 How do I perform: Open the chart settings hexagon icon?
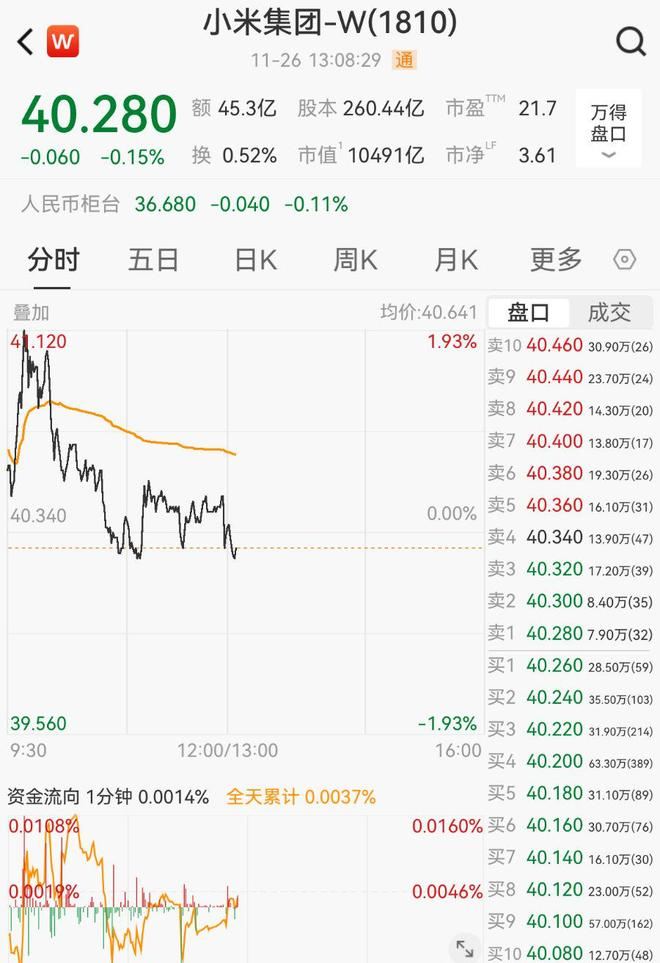coord(624,260)
